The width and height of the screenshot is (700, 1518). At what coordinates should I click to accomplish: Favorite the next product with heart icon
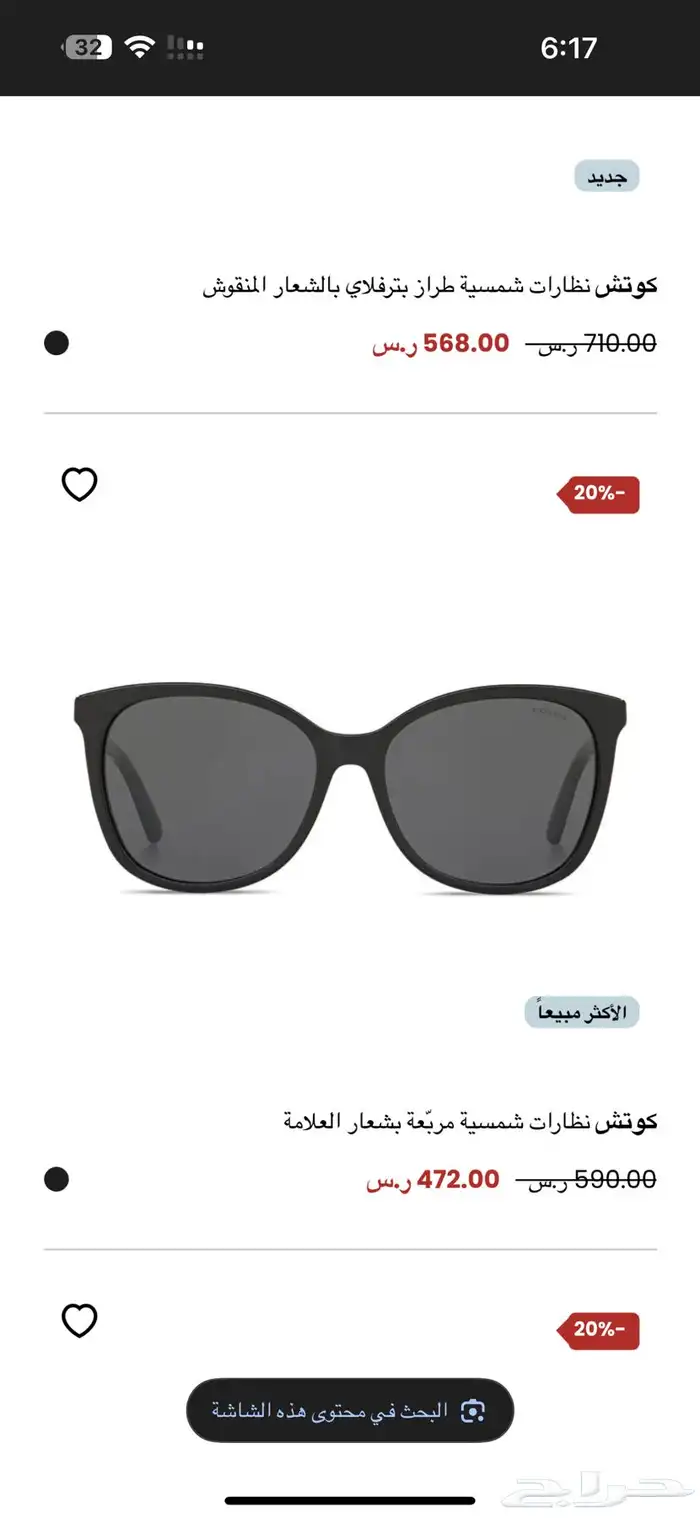80,1321
